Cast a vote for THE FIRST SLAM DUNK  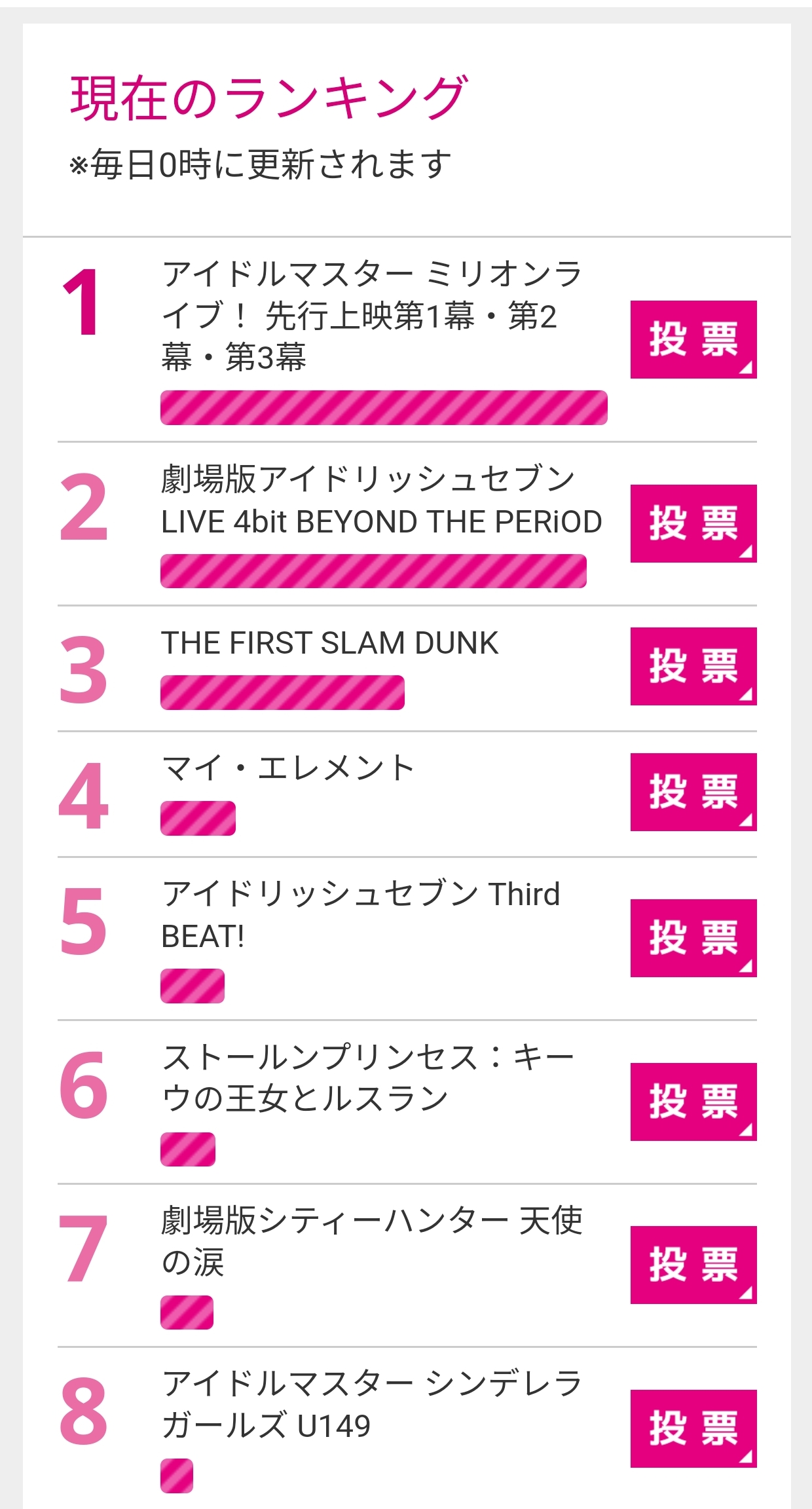(x=693, y=666)
